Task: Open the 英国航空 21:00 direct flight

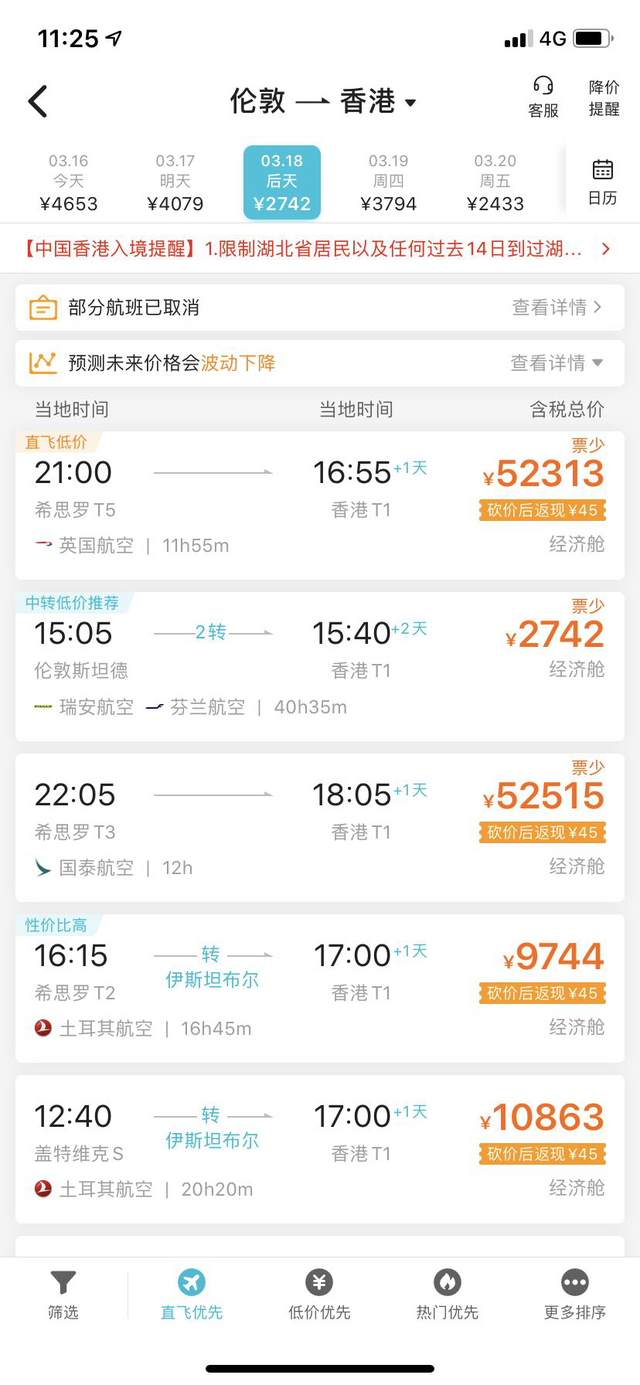Action: pos(320,505)
